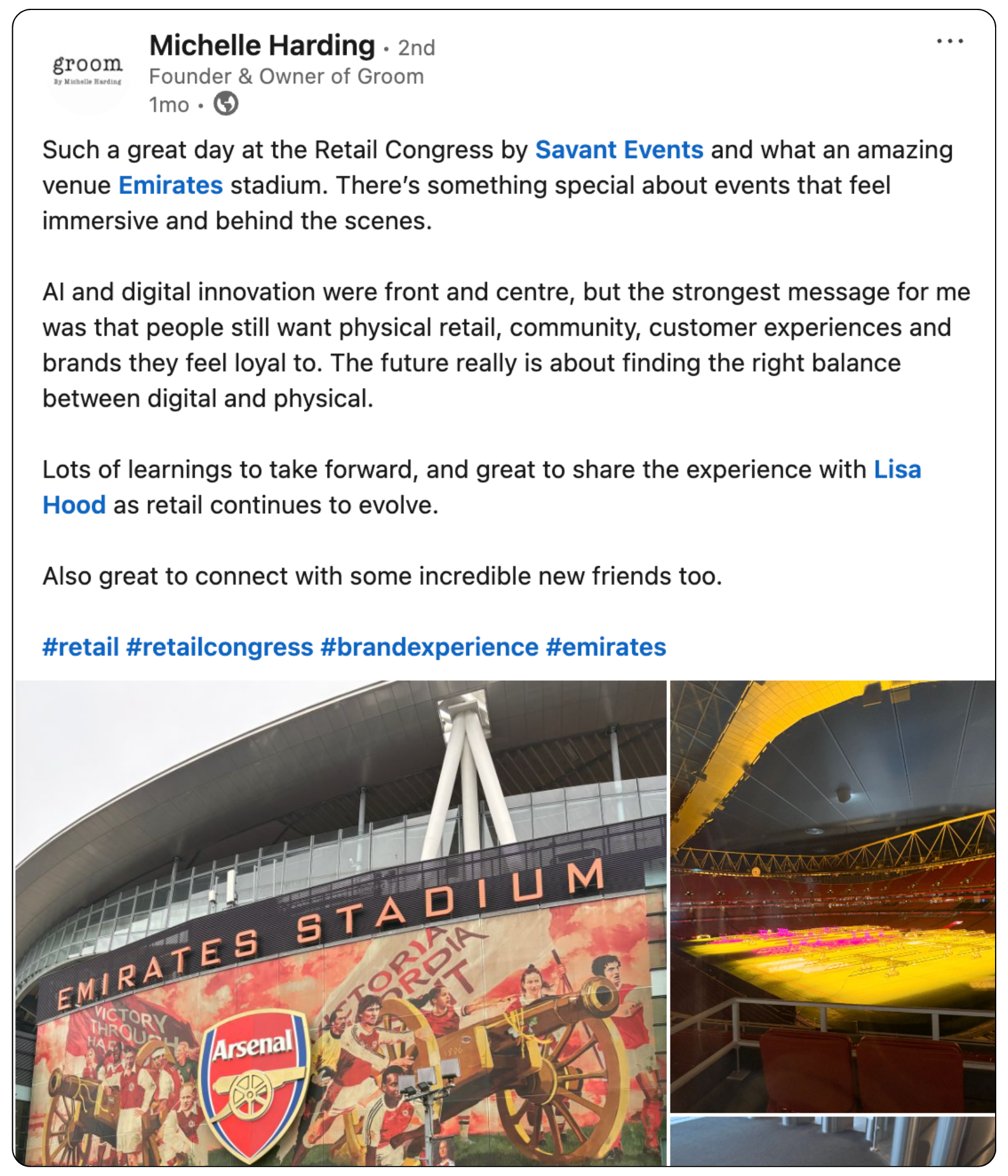Open the #retail hashtag

[x=81, y=647]
